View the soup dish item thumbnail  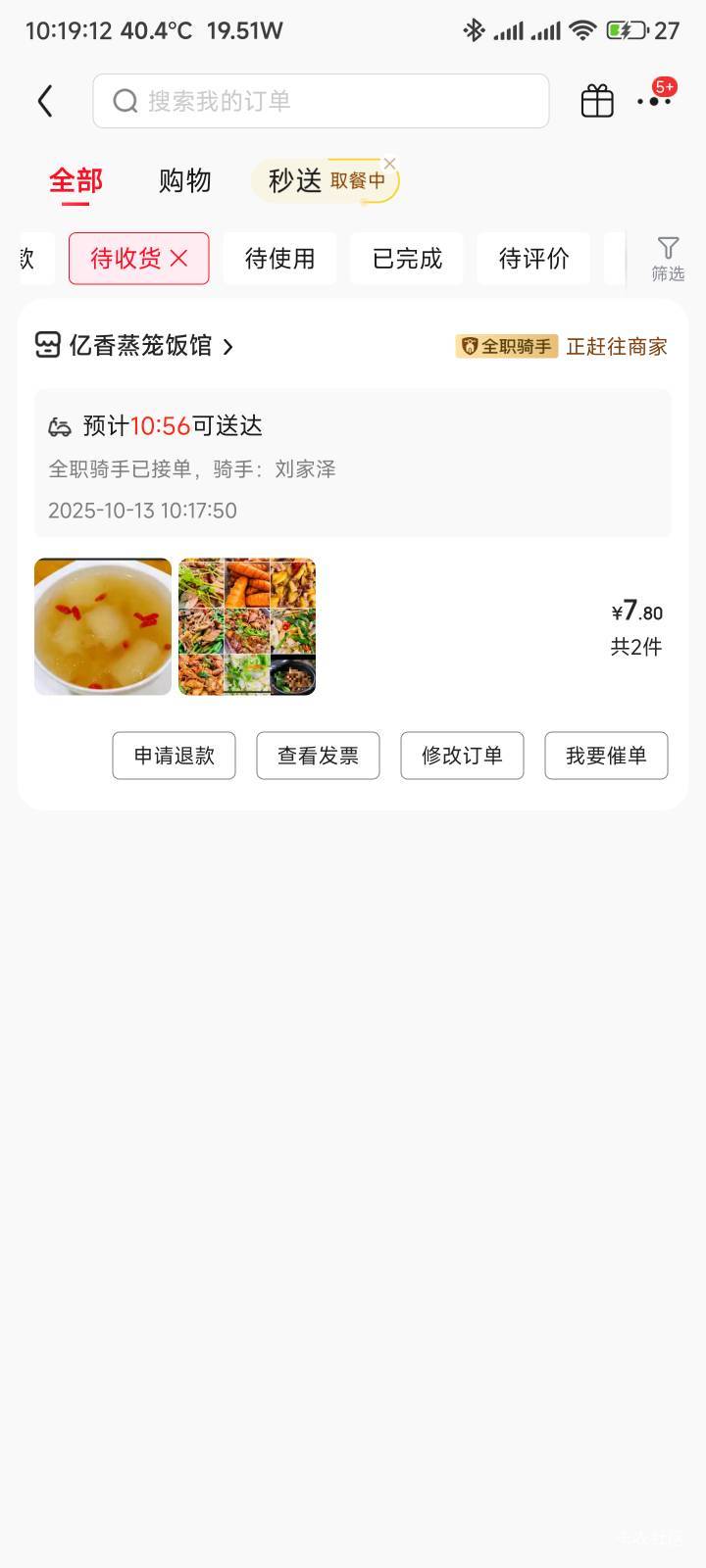pyautogui.click(x=103, y=626)
